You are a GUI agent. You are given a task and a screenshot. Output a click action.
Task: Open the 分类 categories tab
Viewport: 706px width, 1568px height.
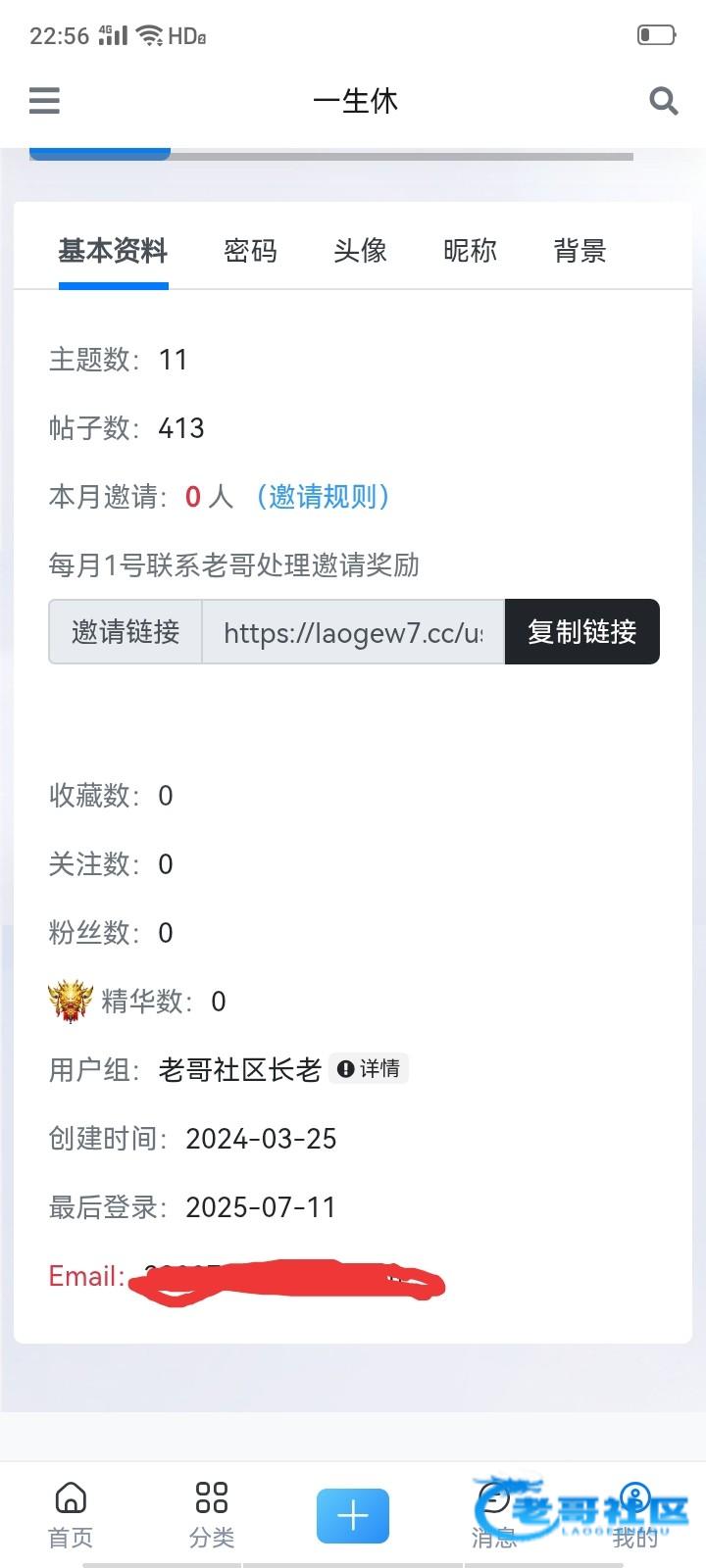212,1514
